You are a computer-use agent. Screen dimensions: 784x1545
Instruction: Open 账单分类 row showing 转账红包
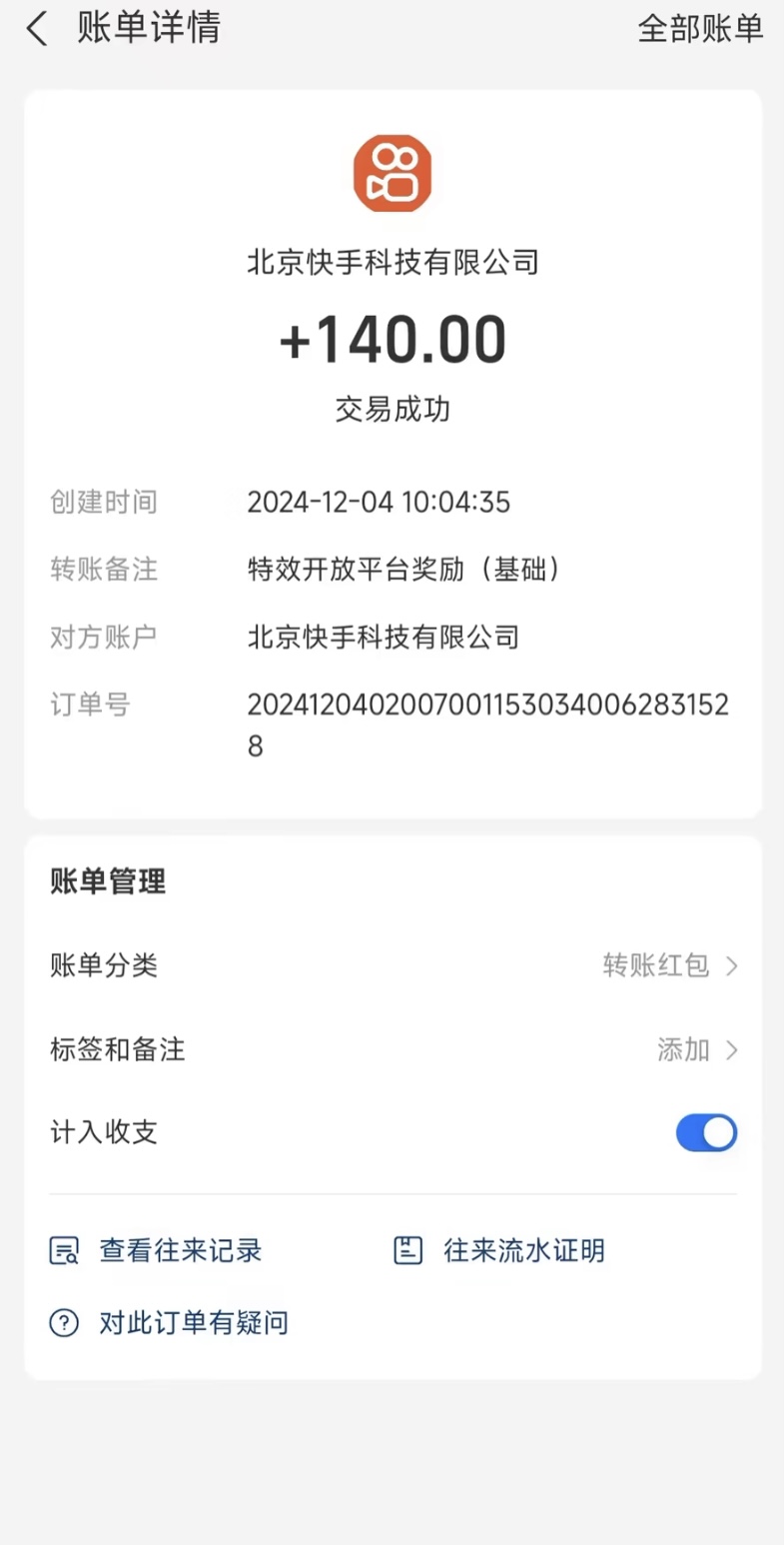392,965
